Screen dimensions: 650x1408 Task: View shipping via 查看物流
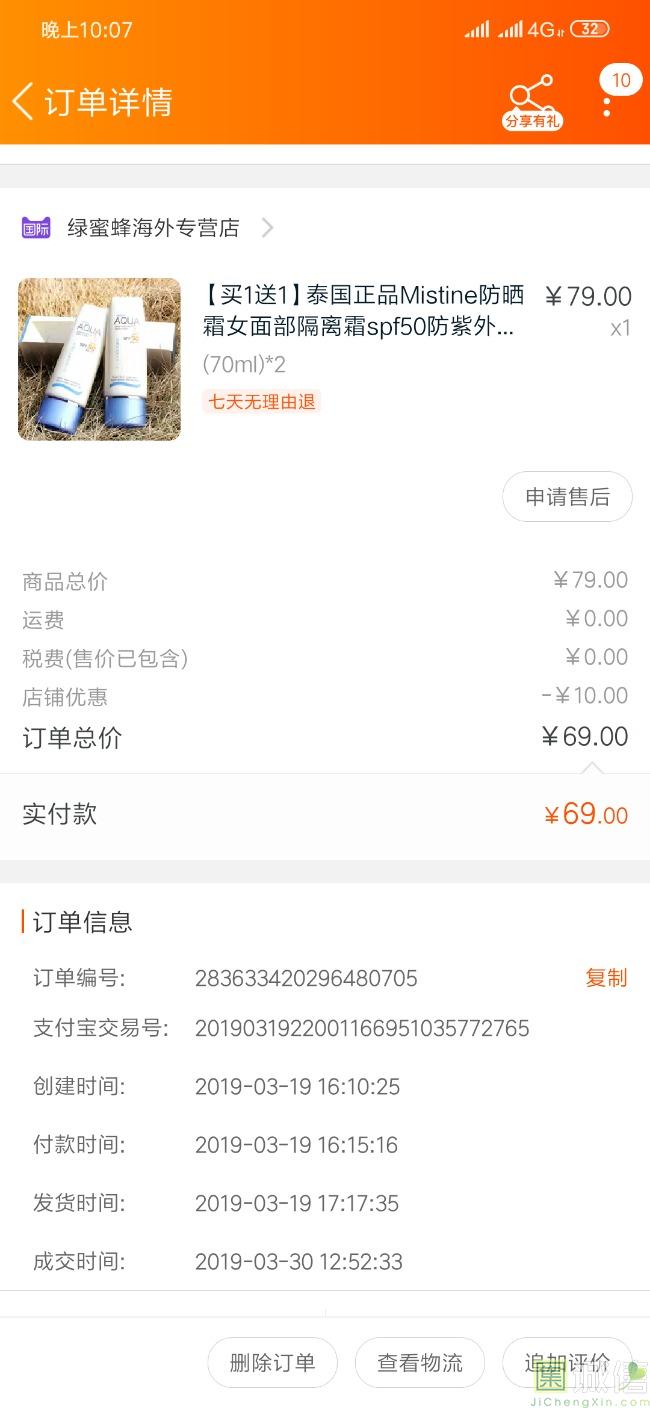(420, 1362)
